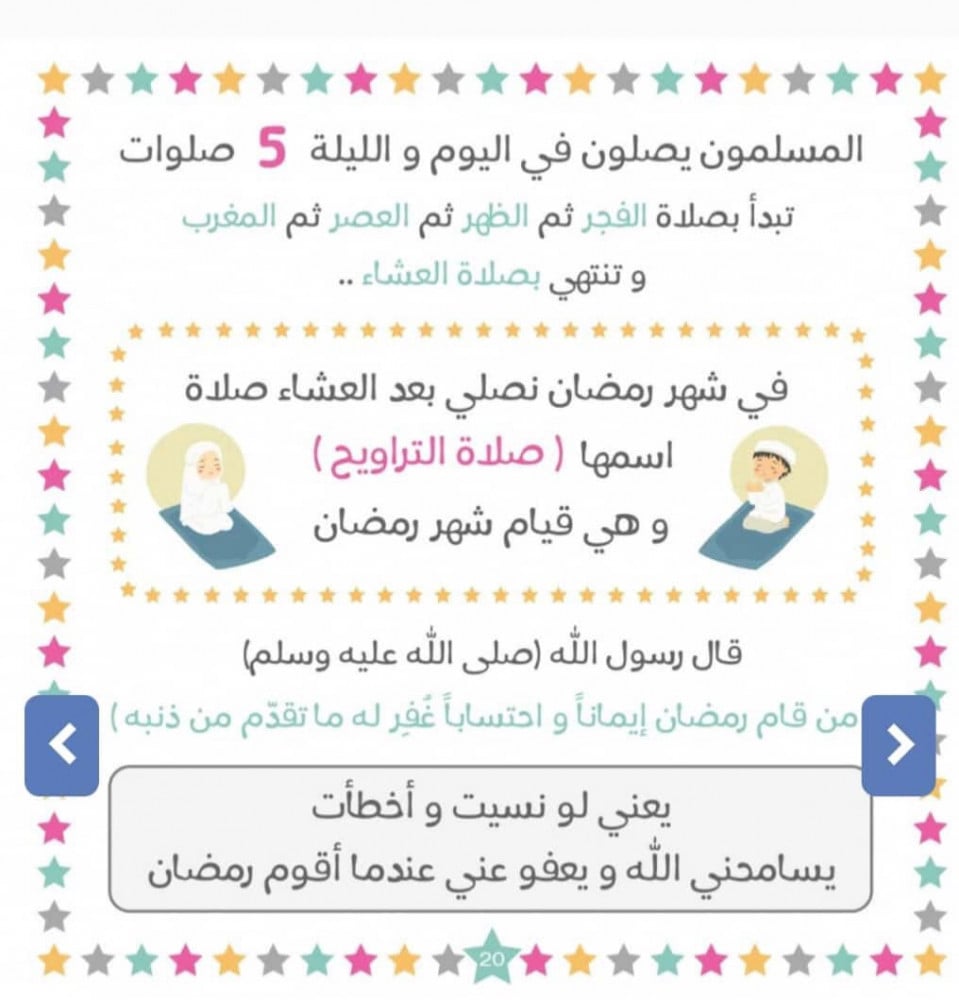Go to the next page using right arrow

(898, 745)
